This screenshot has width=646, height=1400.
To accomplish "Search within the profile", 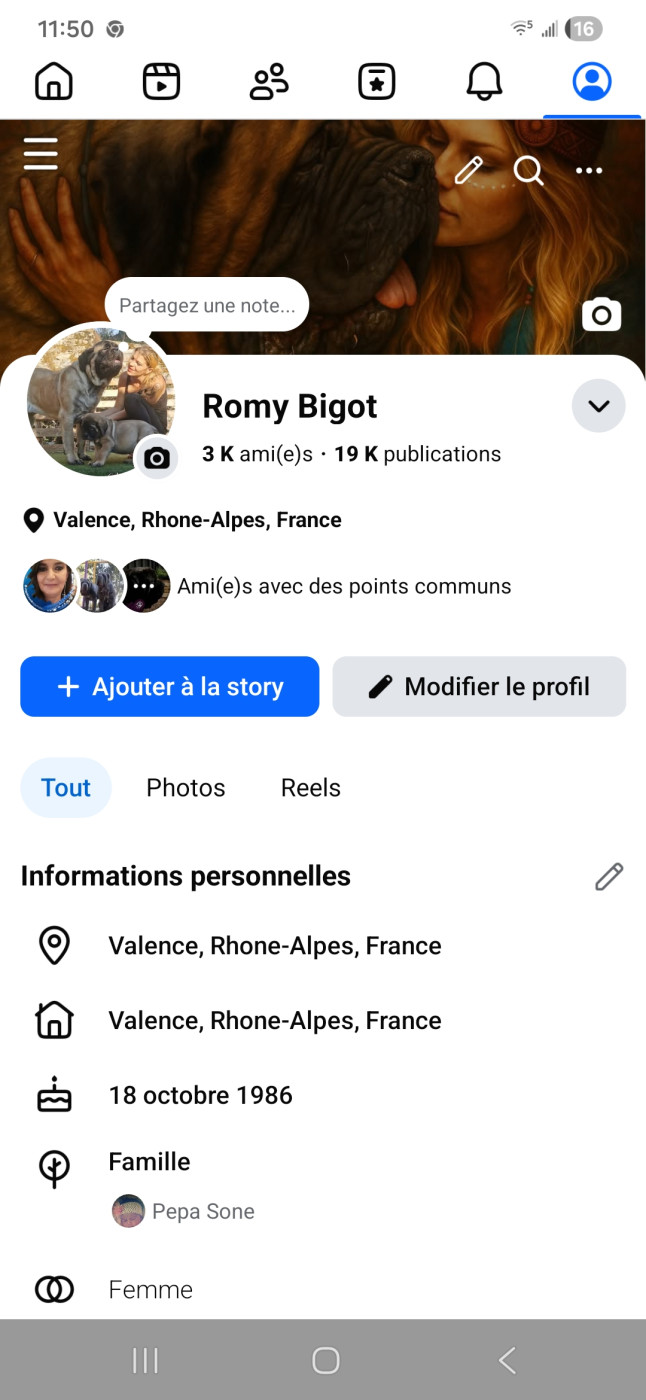I will coord(528,171).
